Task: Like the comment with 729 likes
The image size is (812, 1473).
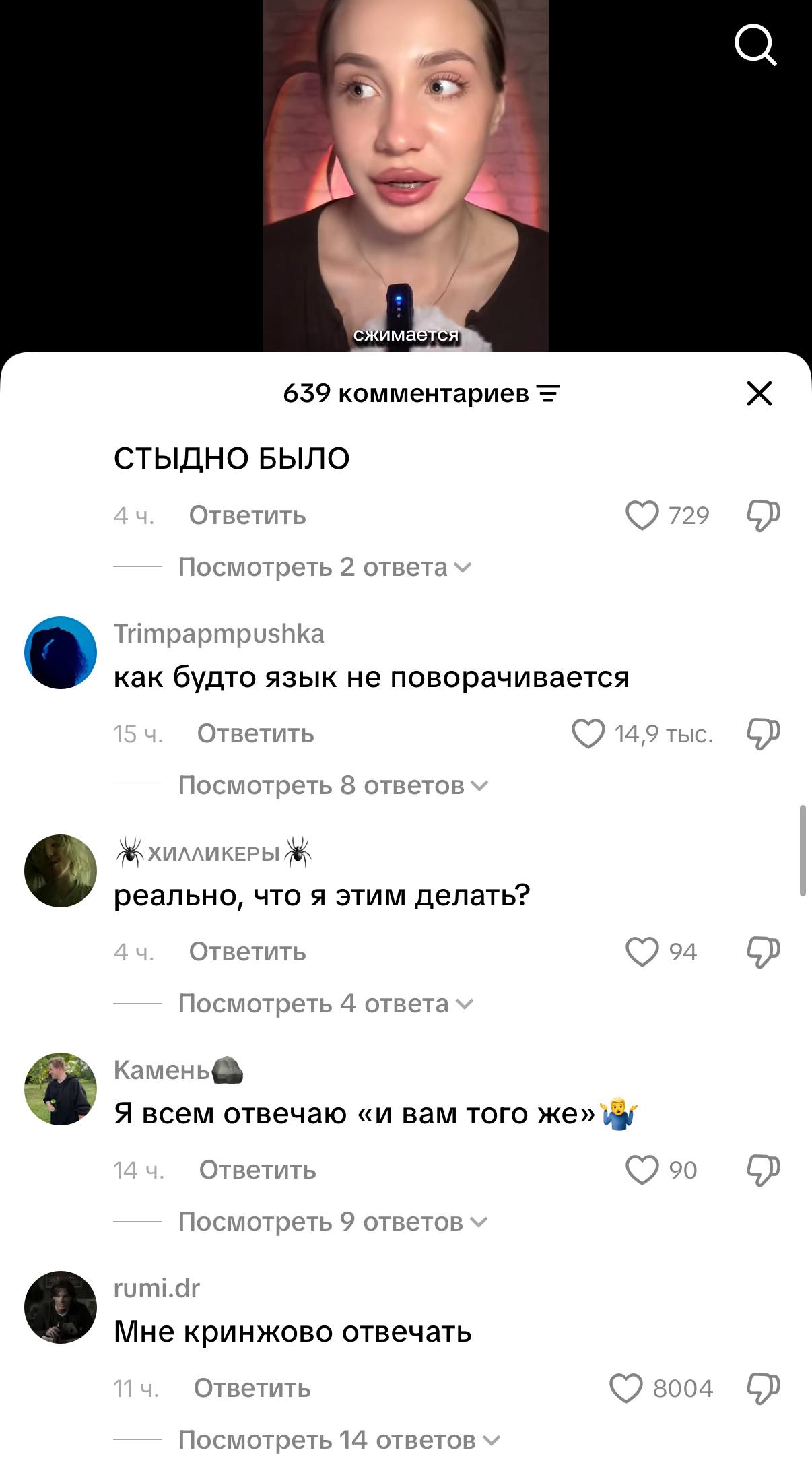Action: 642,516
